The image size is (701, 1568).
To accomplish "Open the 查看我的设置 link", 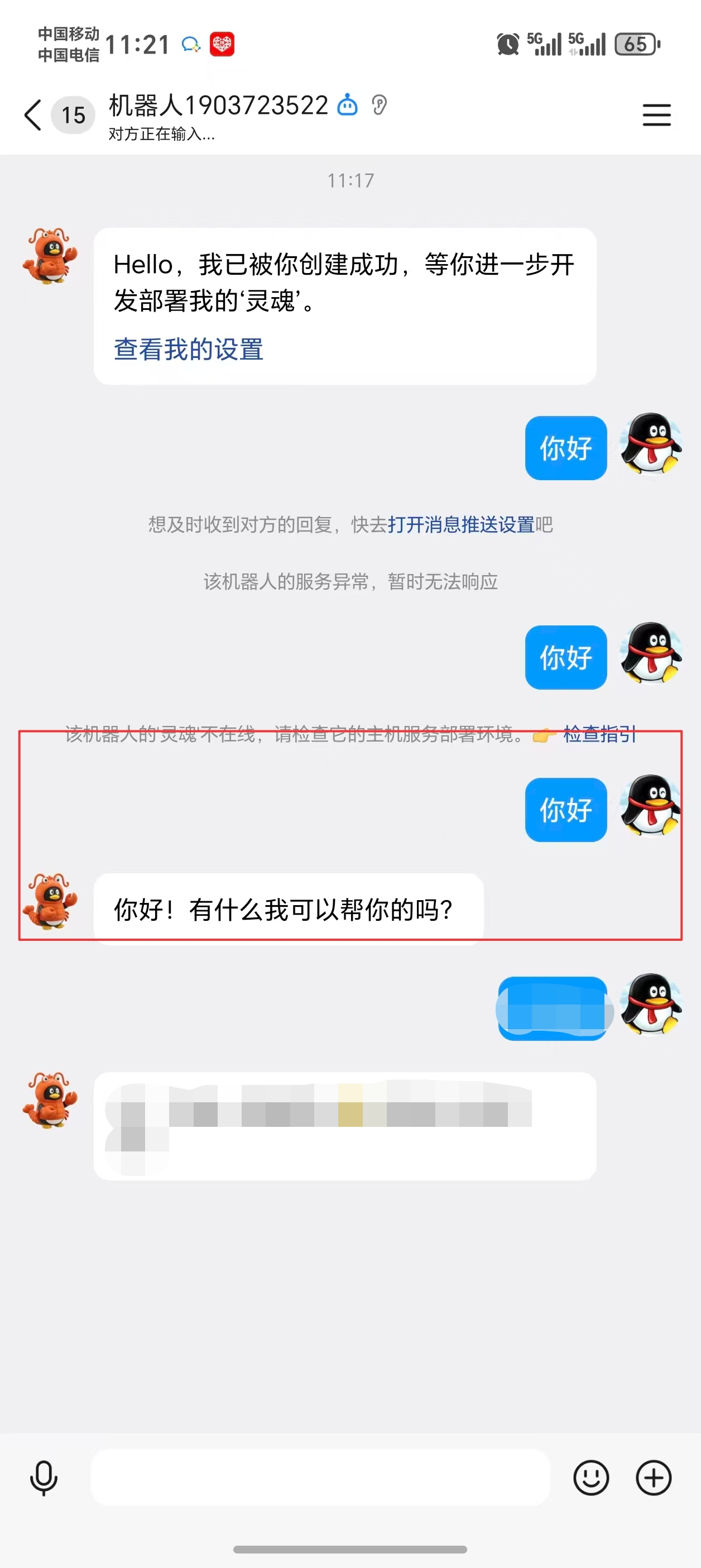I will 188,350.
